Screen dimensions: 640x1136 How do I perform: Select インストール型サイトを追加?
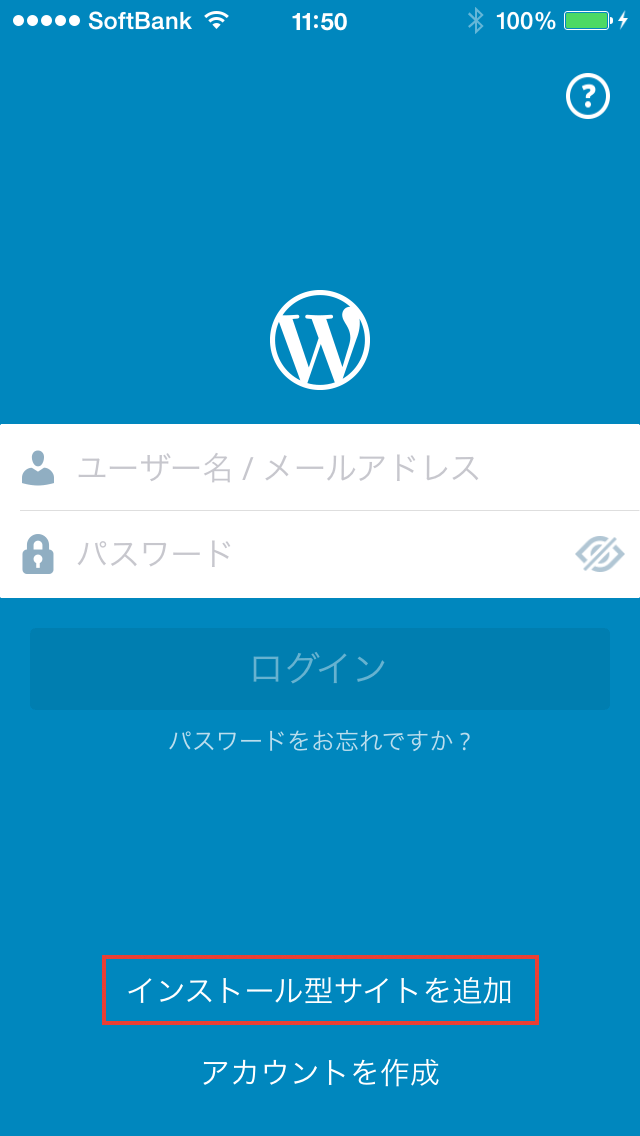click(x=320, y=990)
